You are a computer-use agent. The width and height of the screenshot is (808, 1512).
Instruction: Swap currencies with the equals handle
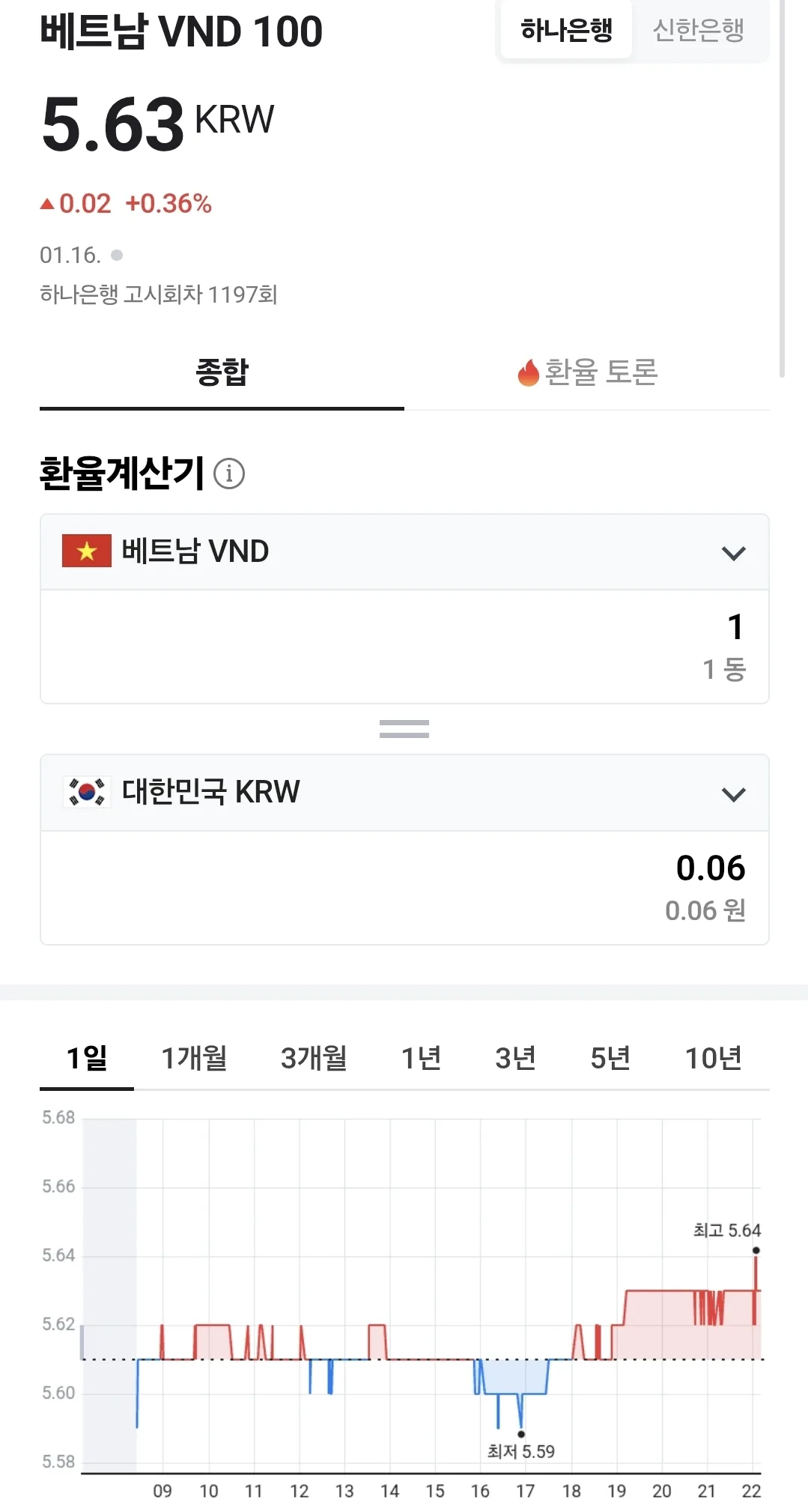coord(404,729)
